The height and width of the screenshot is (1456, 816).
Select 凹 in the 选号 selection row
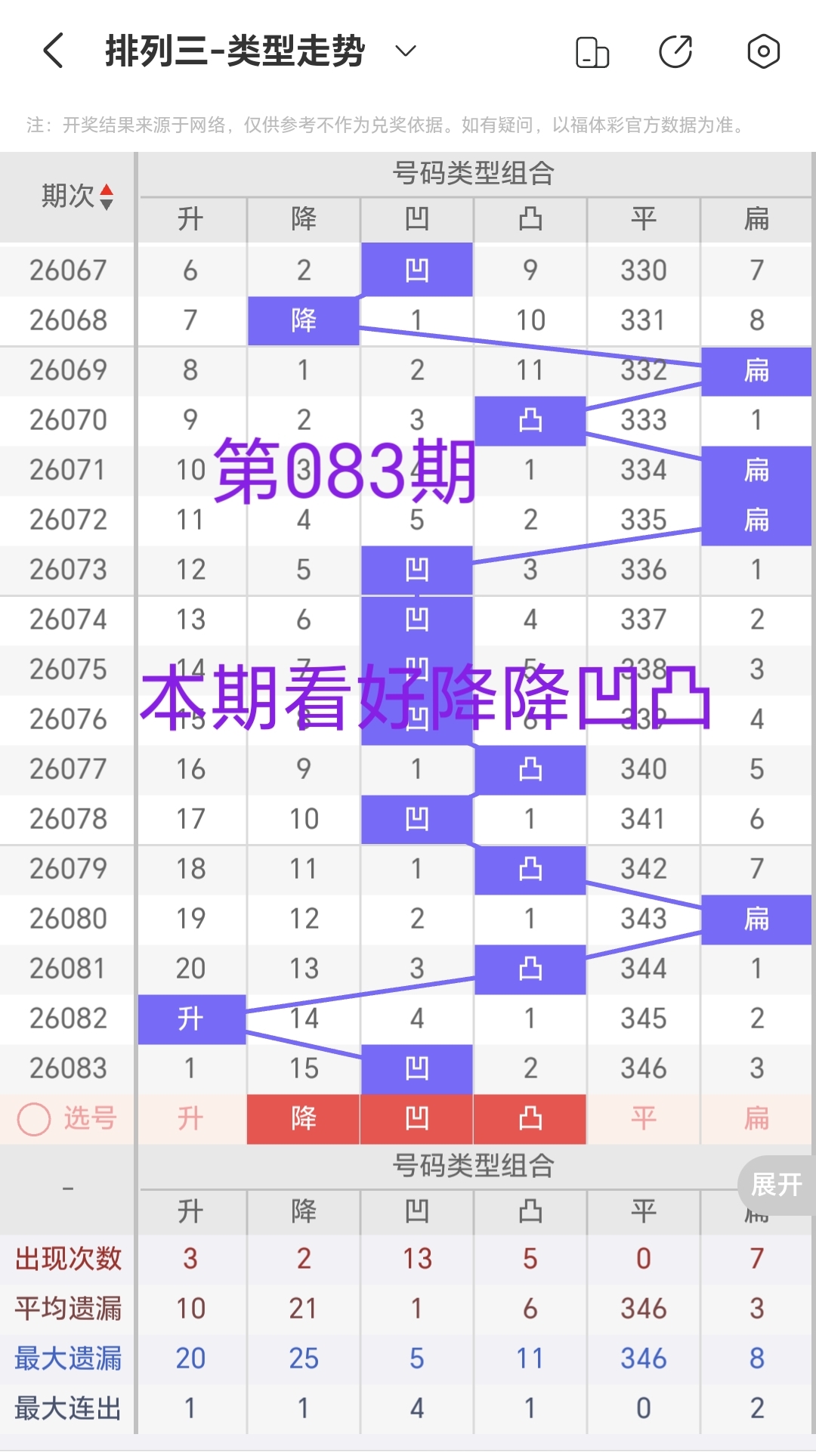tap(416, 1119)
